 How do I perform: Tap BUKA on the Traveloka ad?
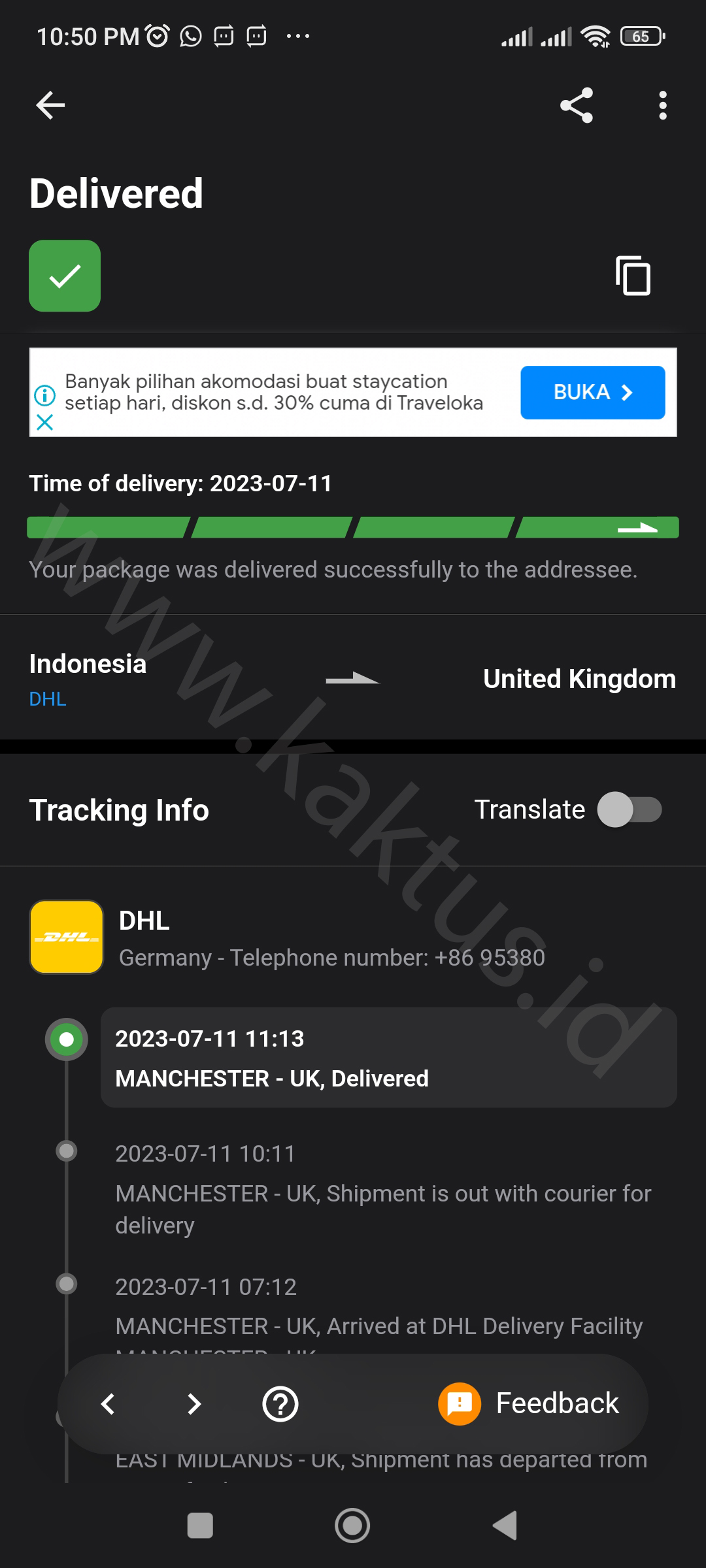click(592, 392)
